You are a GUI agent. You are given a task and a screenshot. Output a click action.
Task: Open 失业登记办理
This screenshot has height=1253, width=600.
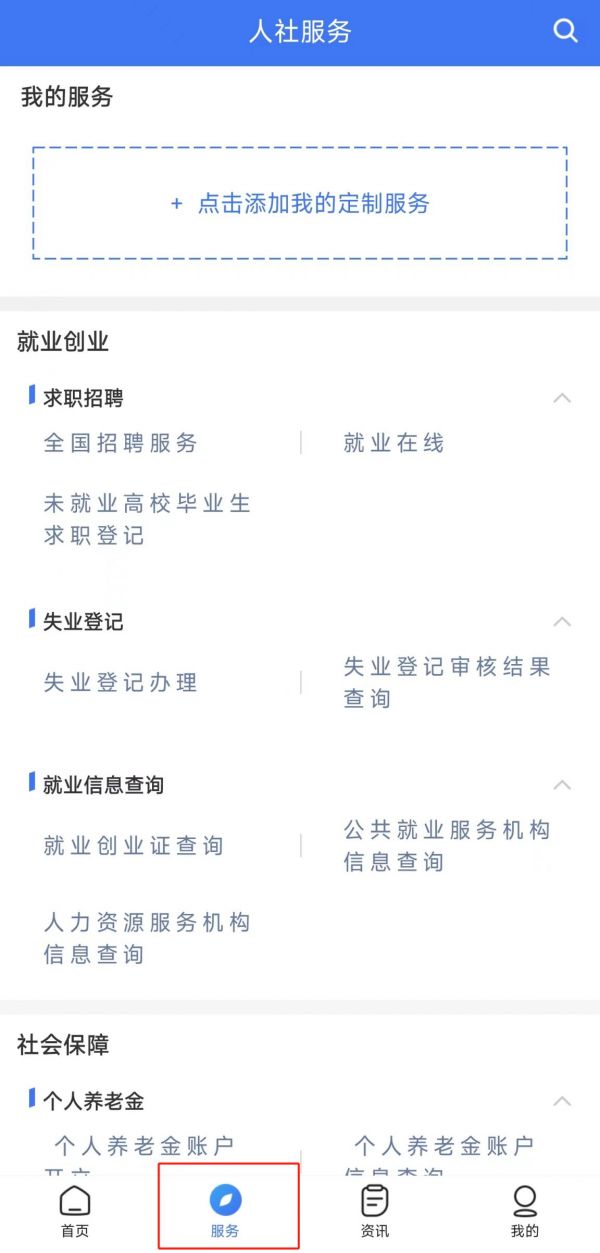(x=120, y=683)
